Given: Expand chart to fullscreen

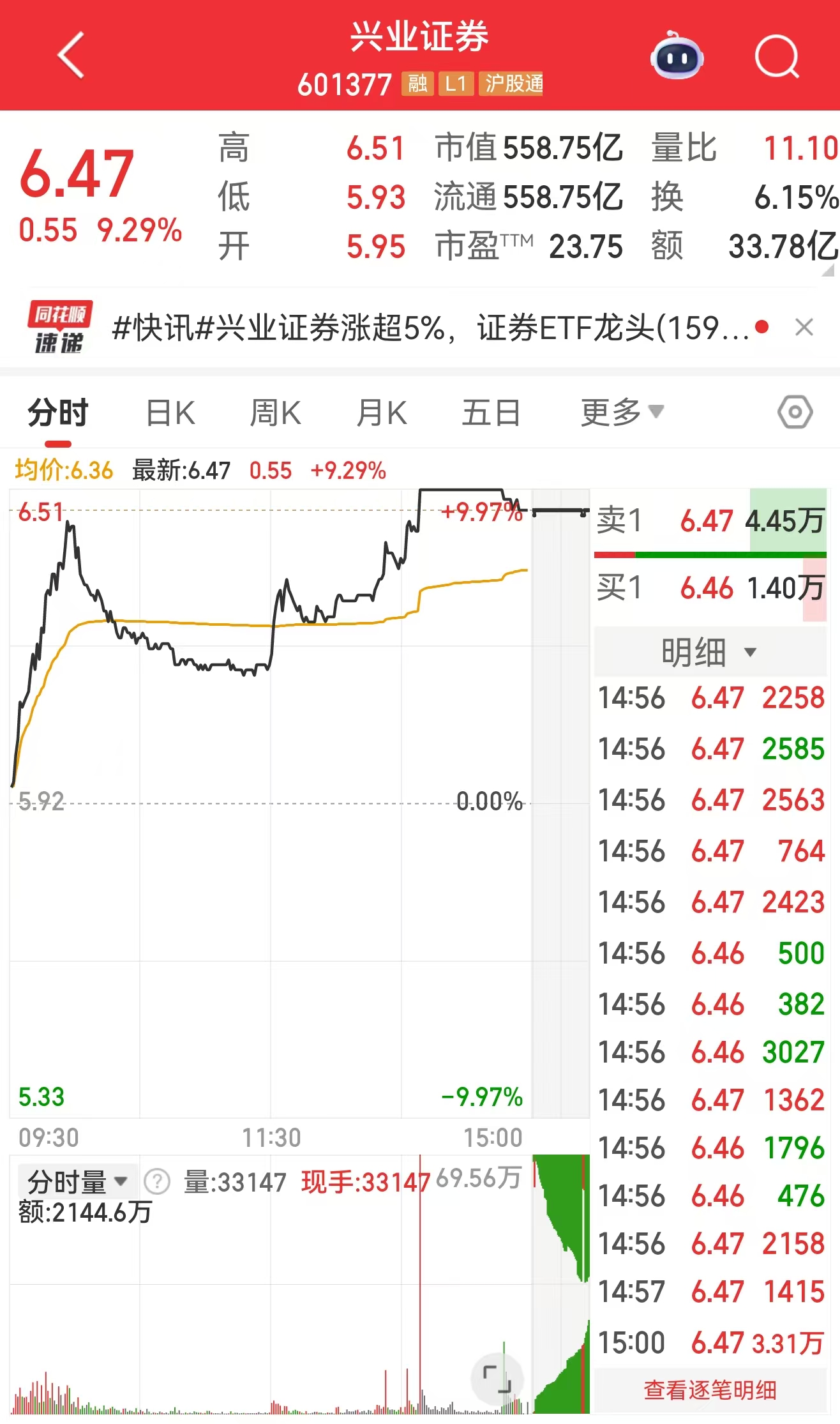Looking at the screenshot, I should pos(497,1379).
